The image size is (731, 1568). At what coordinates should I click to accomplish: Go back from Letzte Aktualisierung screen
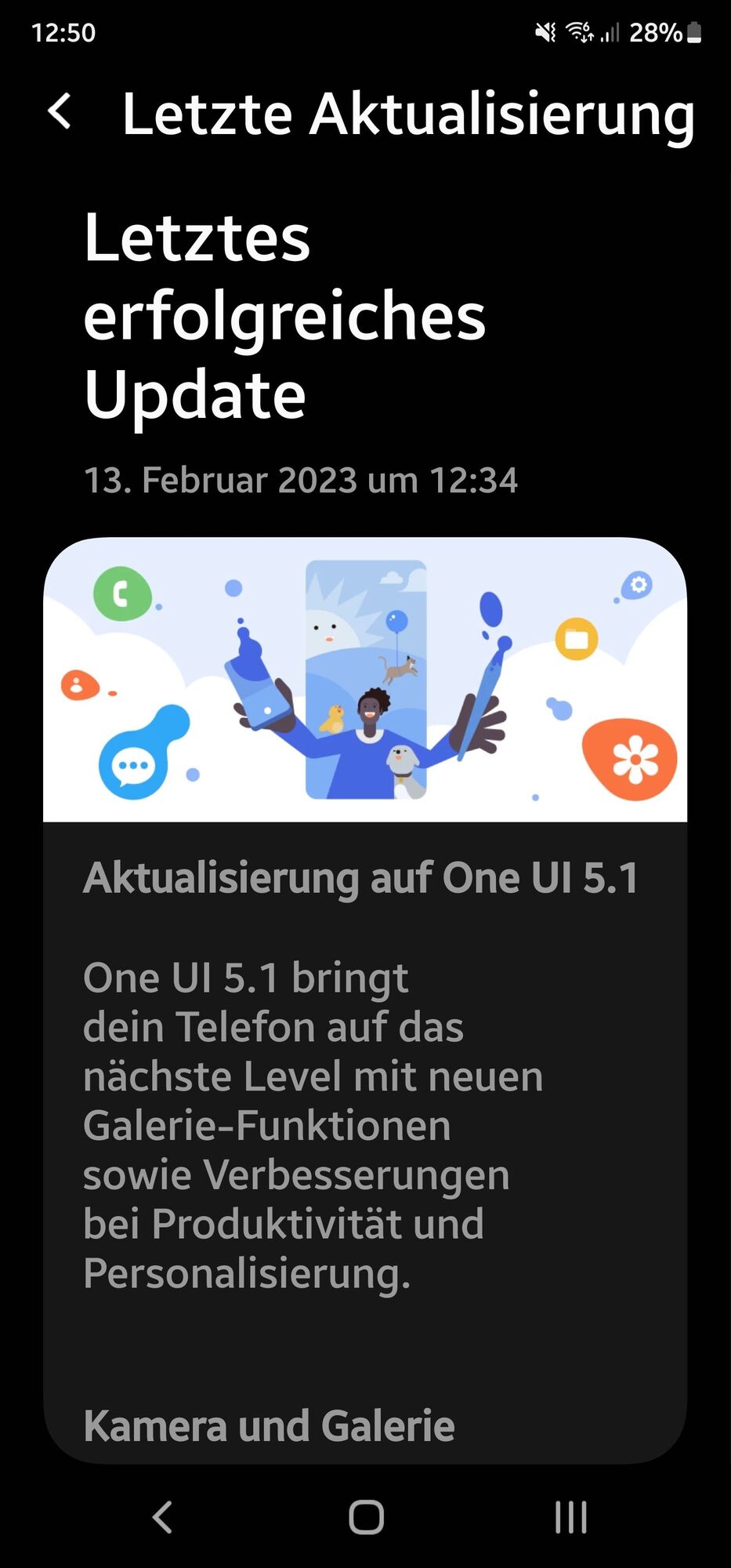(x=60, y=111)
